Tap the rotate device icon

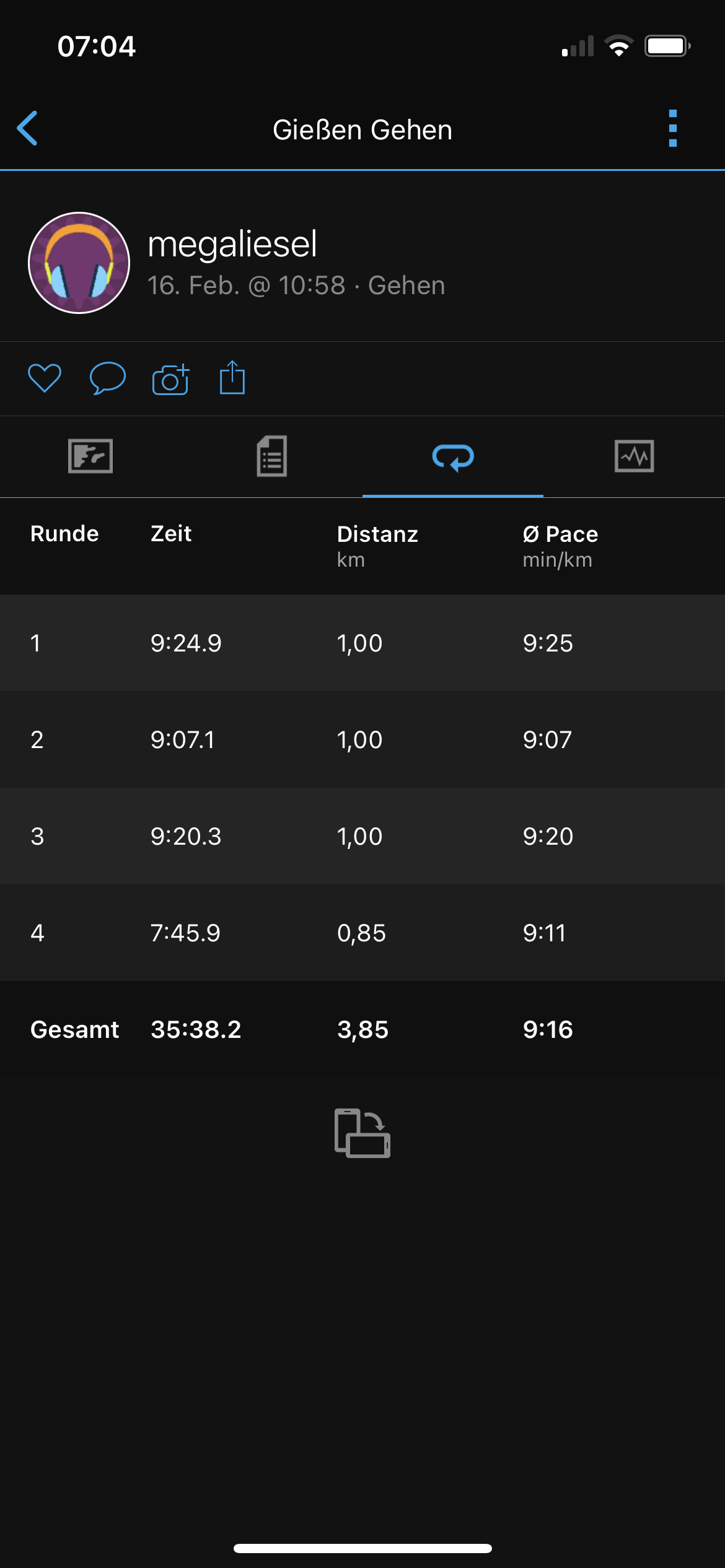click(362, 1133)
